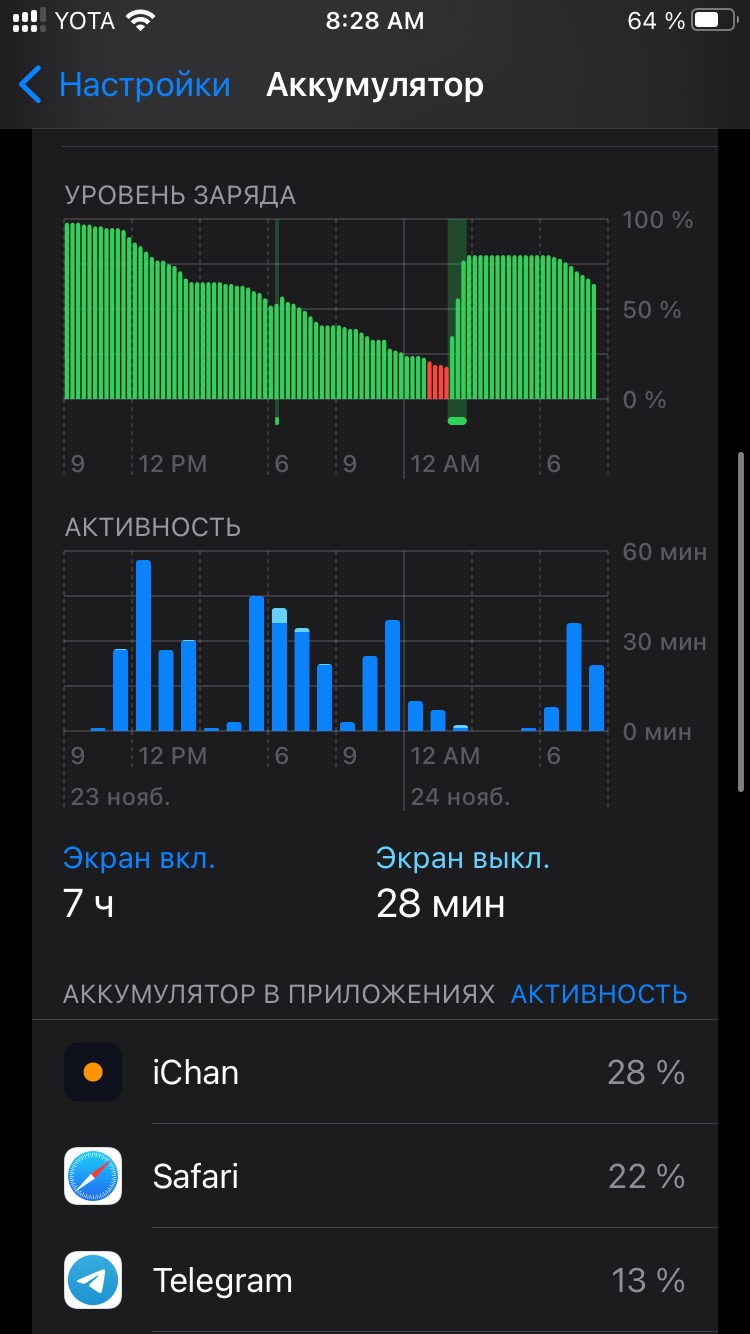Open iChan battery usage row
This screenshot has width=750, height=1334.
pyautogui.click(x=375, y=1072)
